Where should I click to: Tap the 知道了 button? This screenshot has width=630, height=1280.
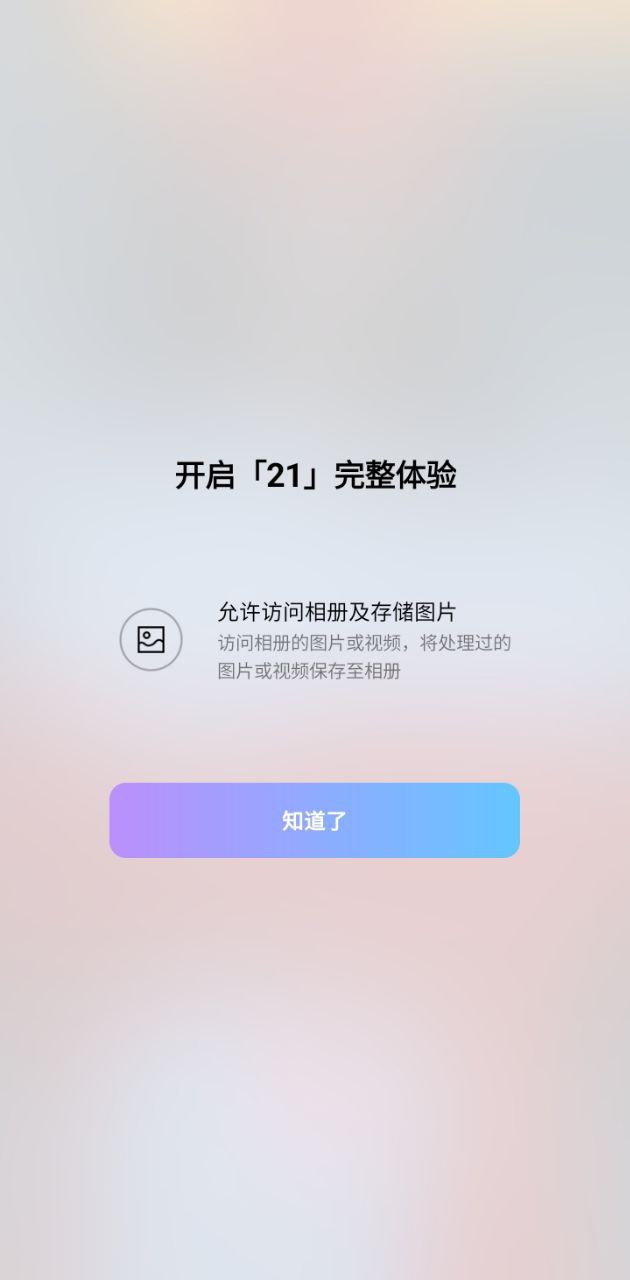coord(314,820)
